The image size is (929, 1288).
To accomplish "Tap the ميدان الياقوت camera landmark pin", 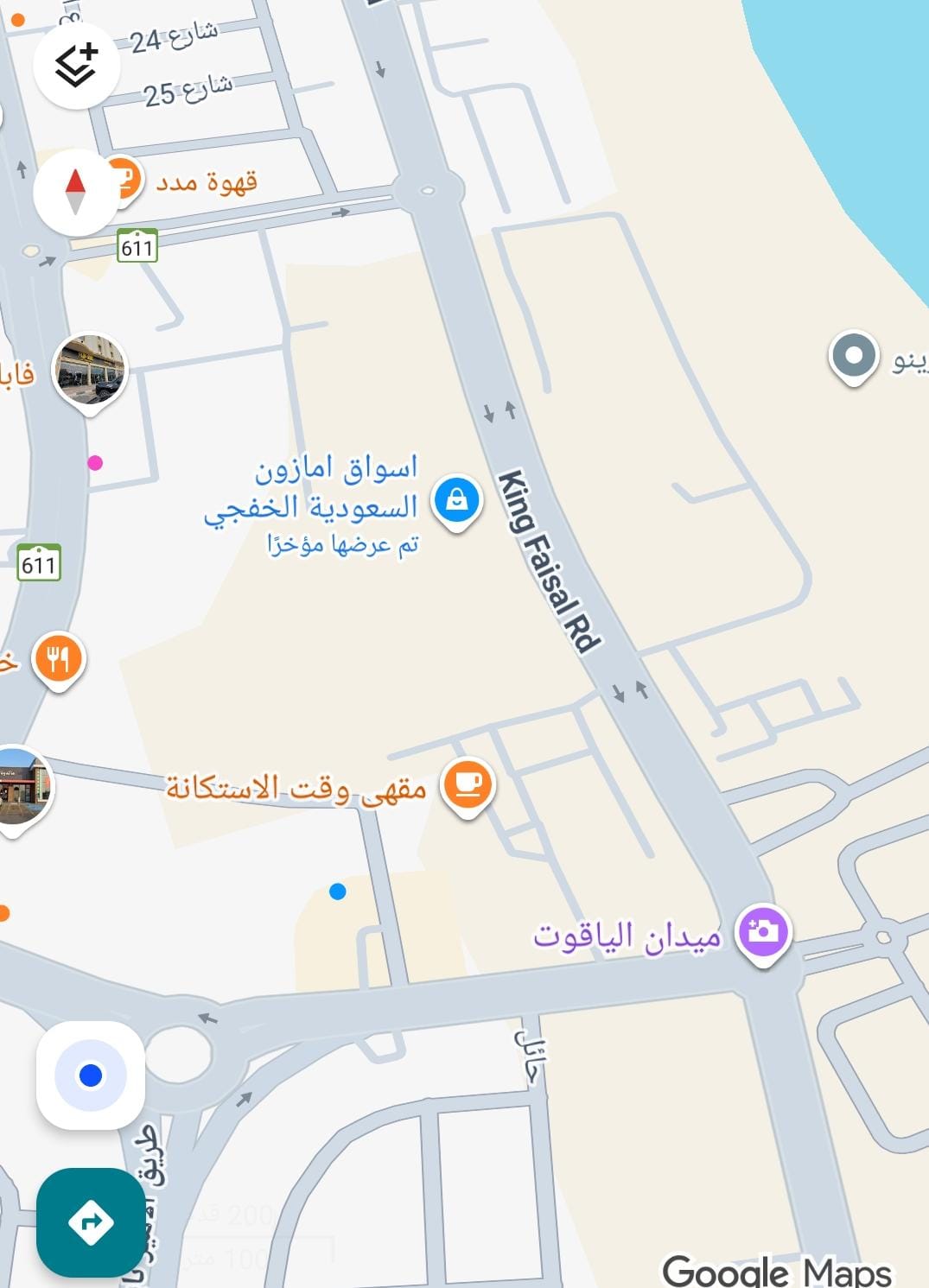I will [x=763, y=931].
